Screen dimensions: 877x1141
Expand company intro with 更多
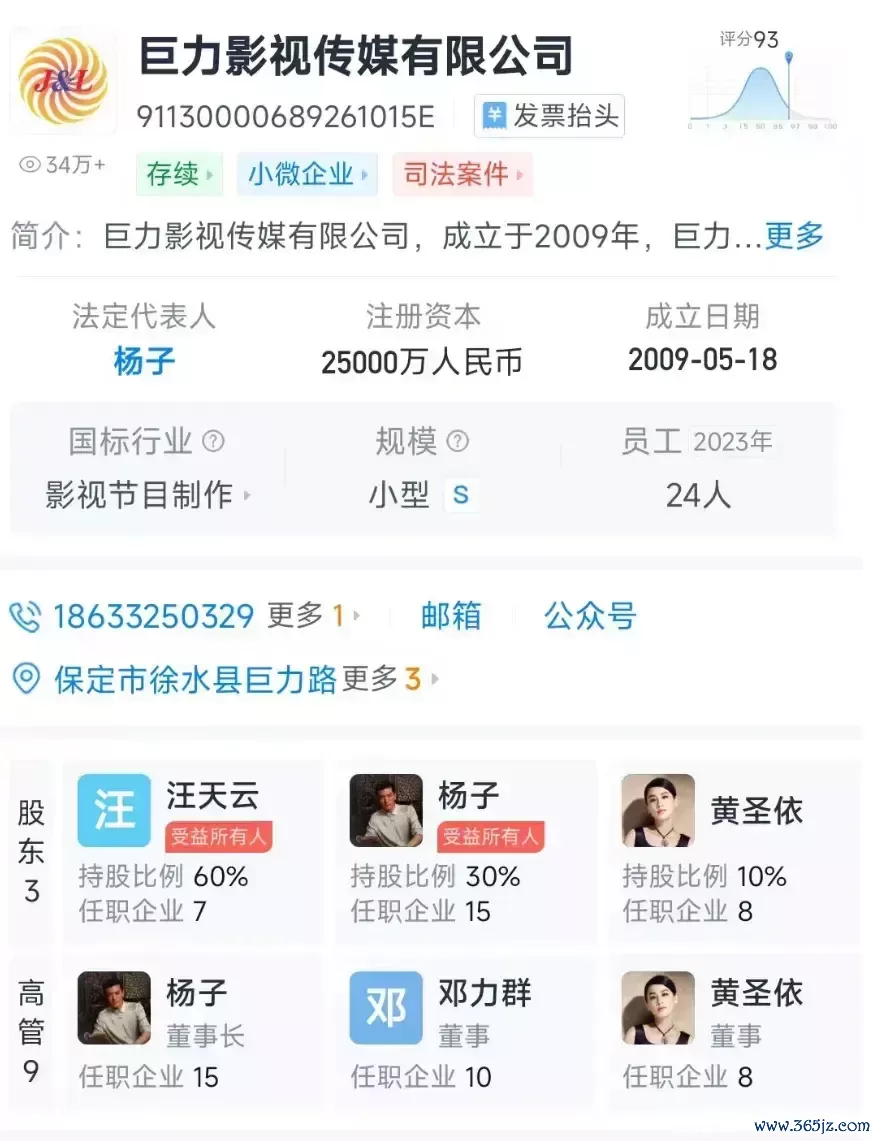pyautogui.click(x=794, y=236)
